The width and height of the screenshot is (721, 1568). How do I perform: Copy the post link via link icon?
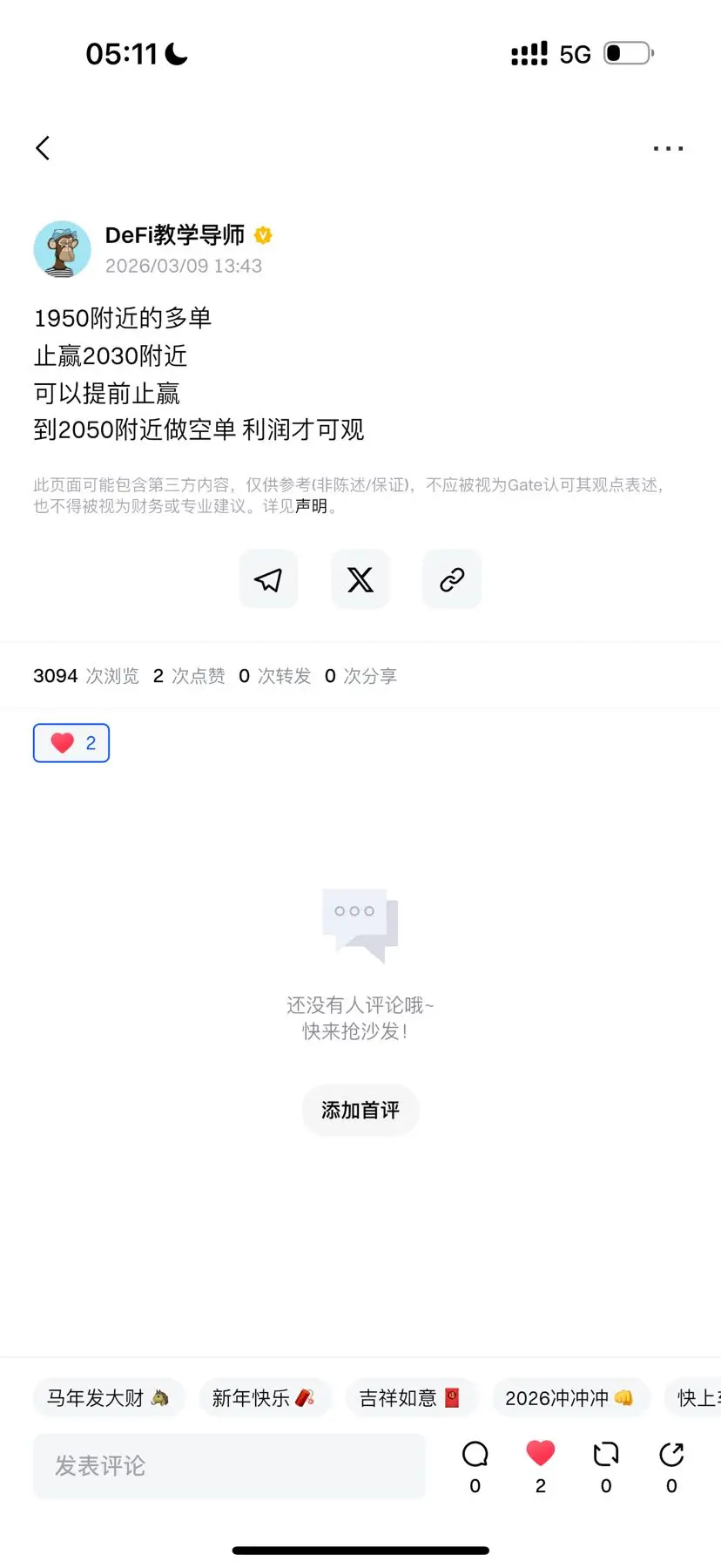451,578
